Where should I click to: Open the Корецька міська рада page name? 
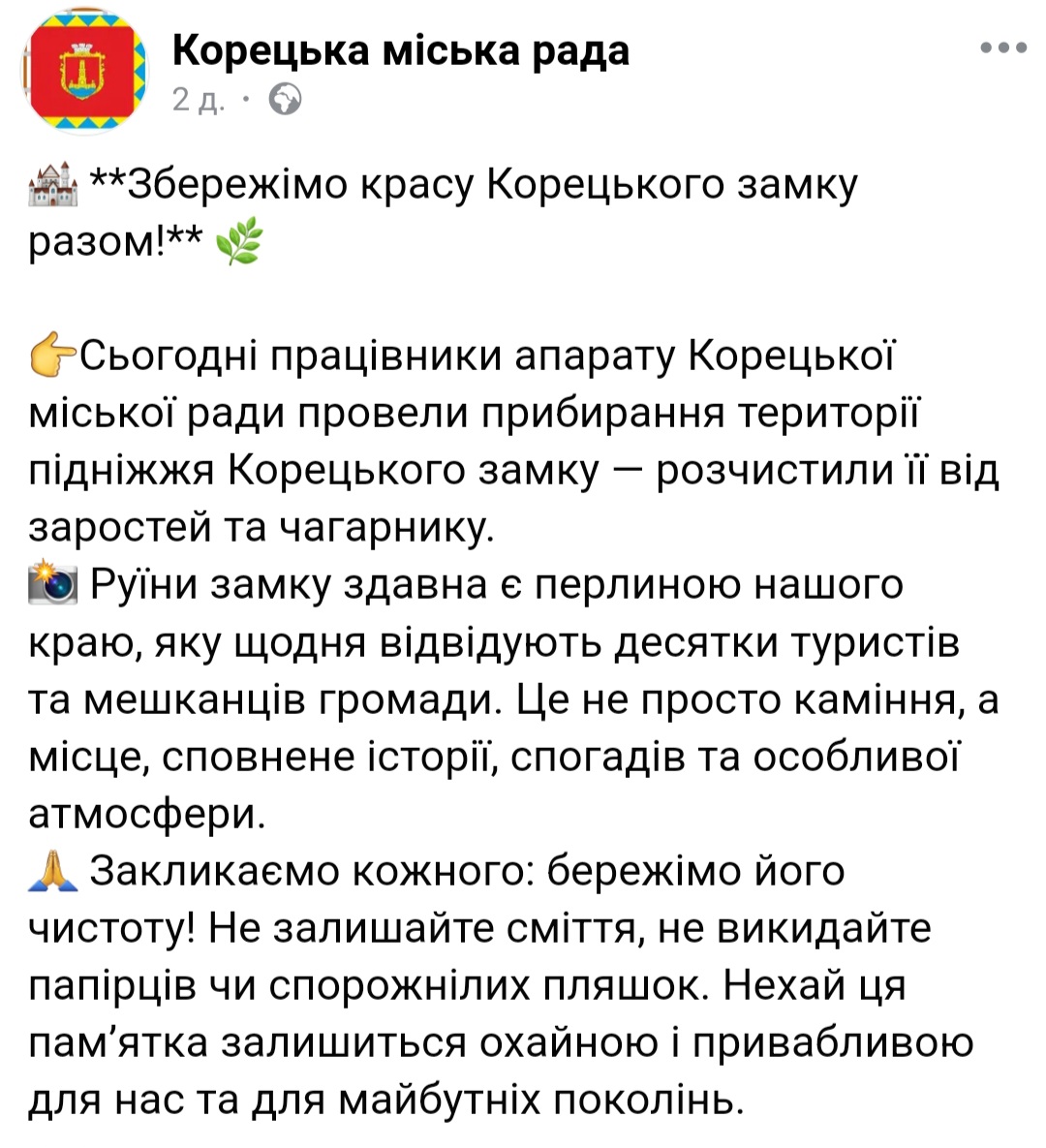(401, 50)
